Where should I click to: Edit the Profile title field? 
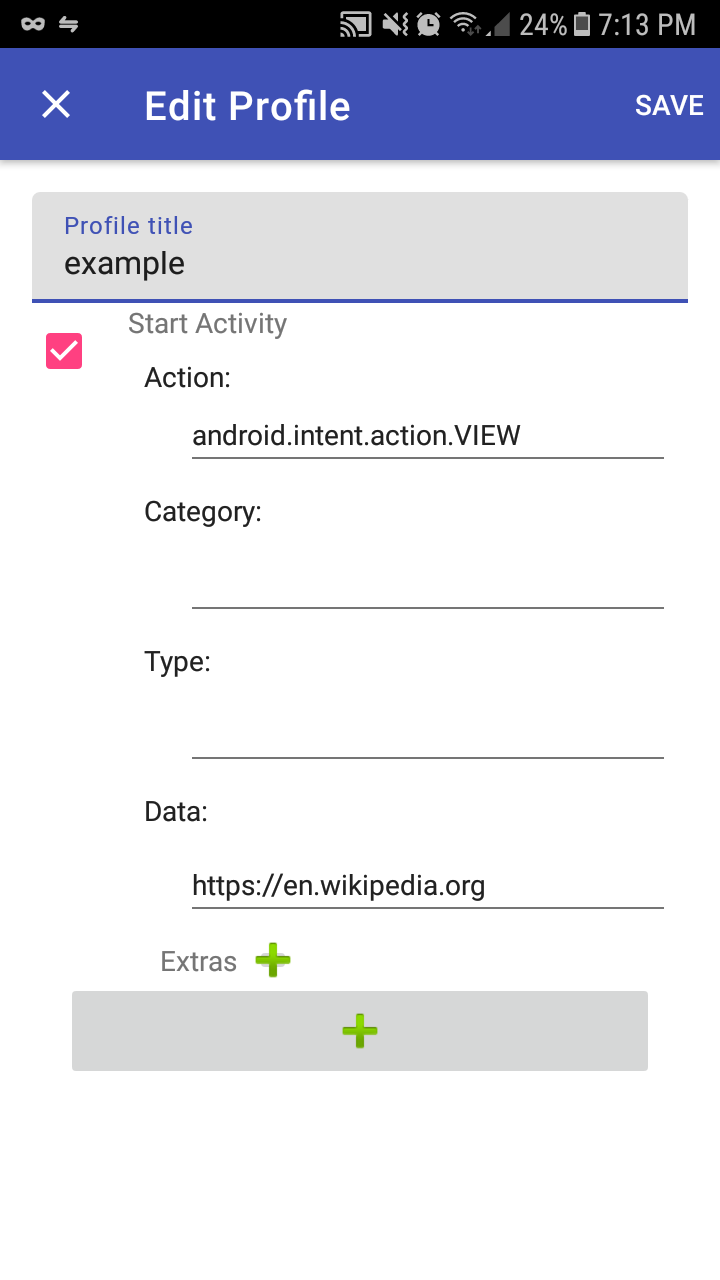click(360, 263)
